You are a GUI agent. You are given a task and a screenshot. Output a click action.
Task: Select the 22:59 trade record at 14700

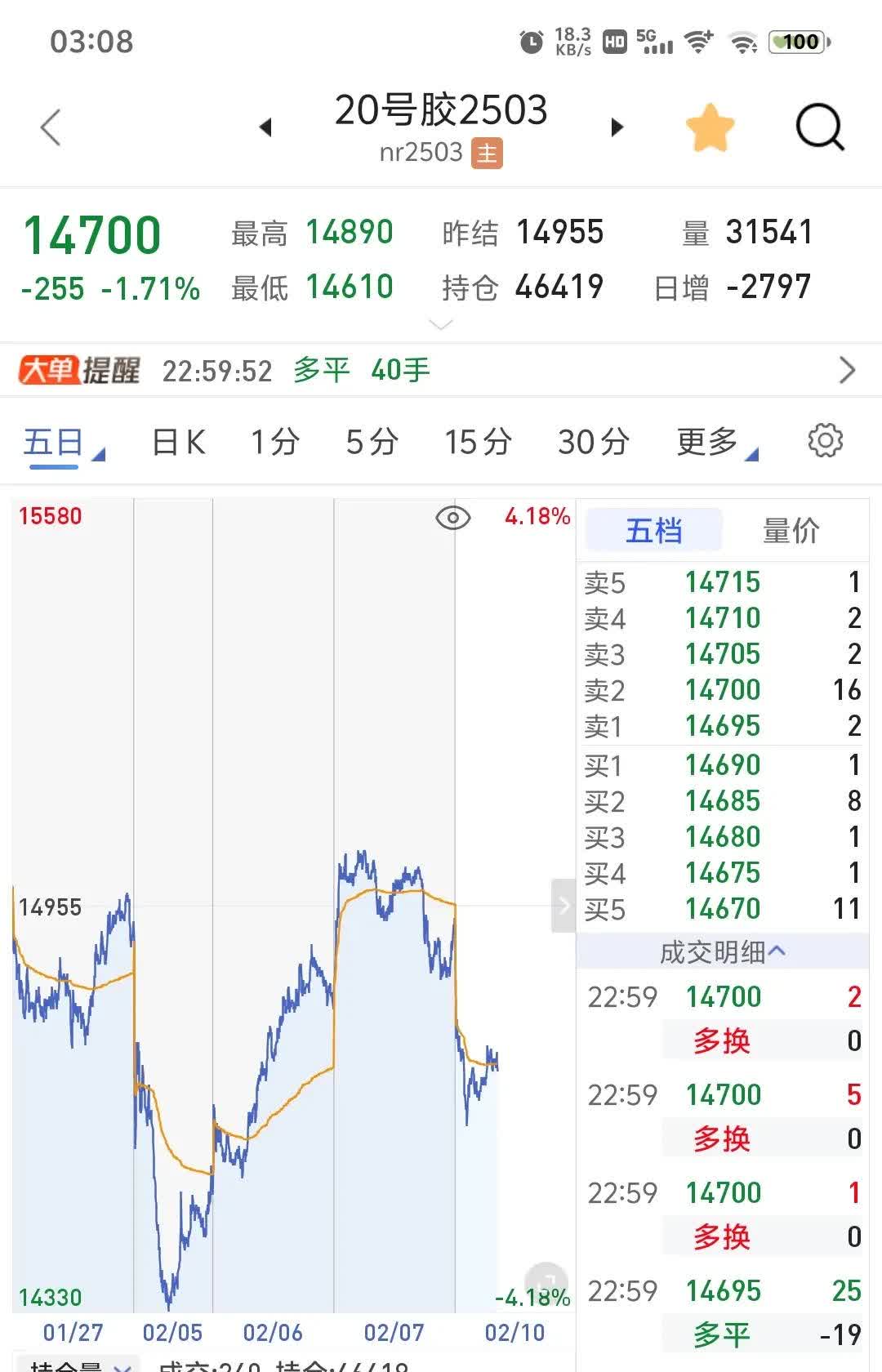tap(722, 997)
